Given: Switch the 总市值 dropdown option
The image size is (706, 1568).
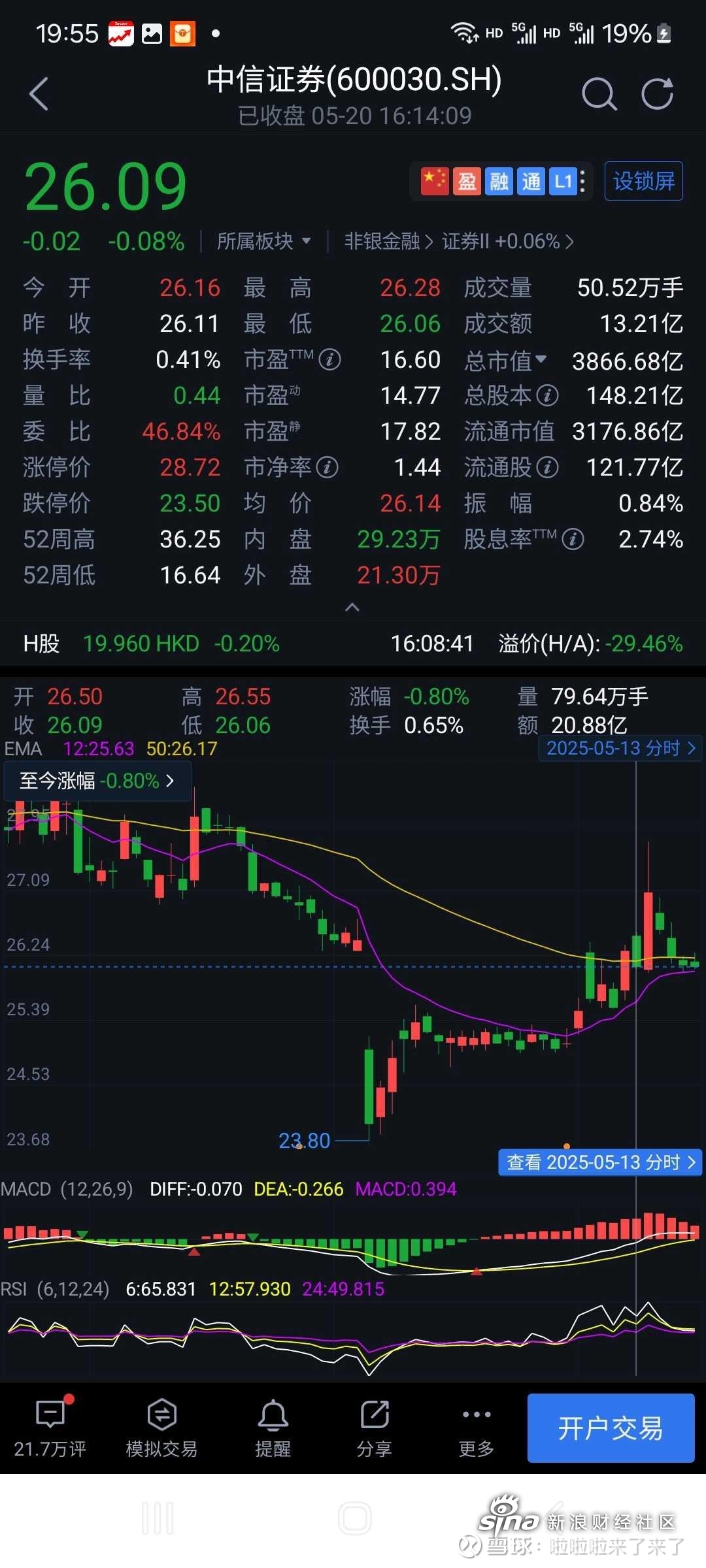Looking at the screenshot, I should (506, 360).
